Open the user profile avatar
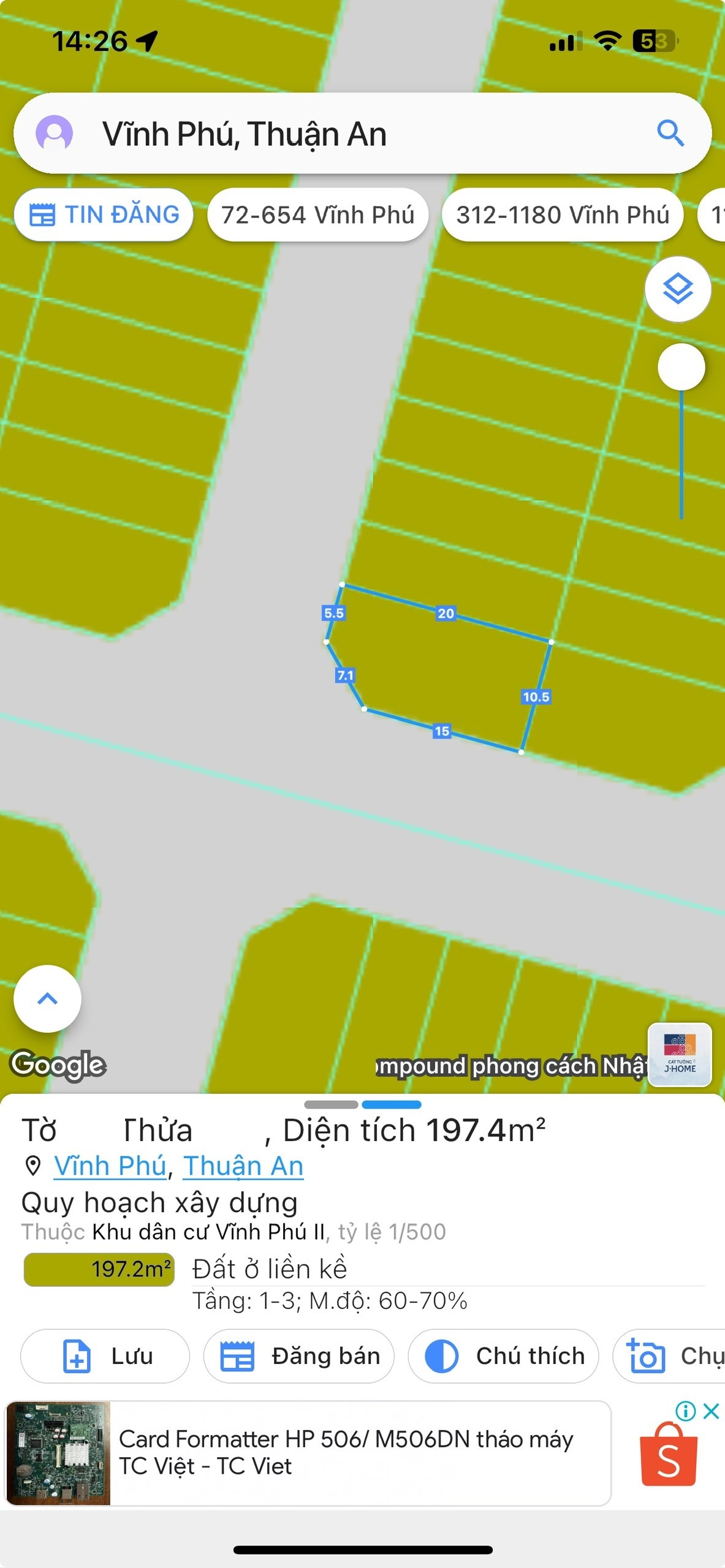Viewport: 725px width, 1568px height. point(54,133)
